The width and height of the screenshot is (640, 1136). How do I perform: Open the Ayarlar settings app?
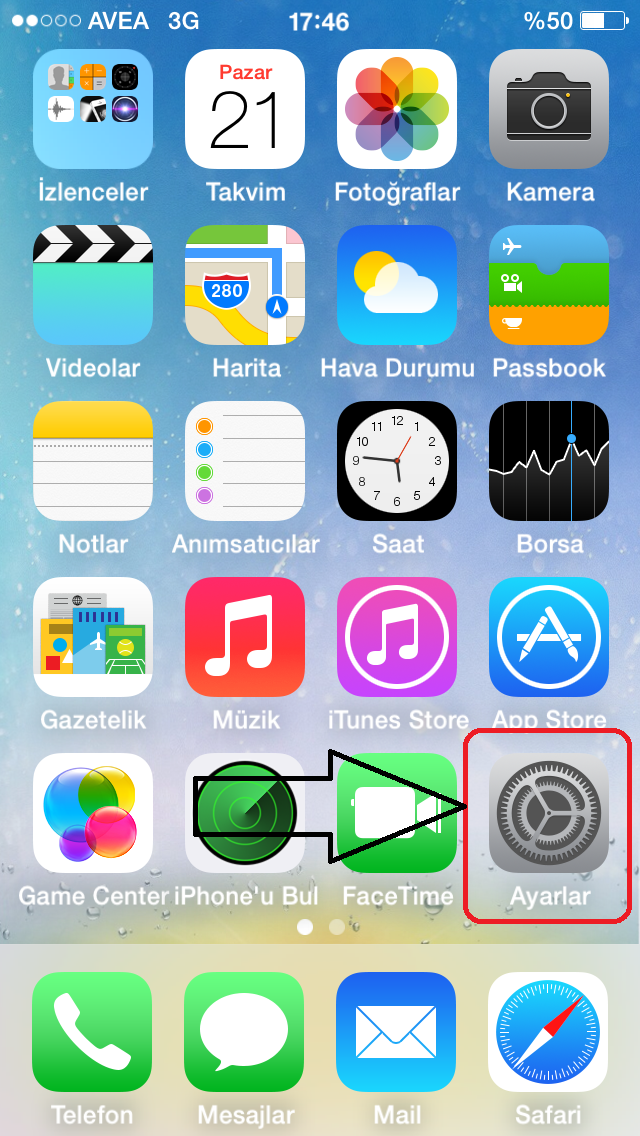pyautogui.click(x=548, y=814)
